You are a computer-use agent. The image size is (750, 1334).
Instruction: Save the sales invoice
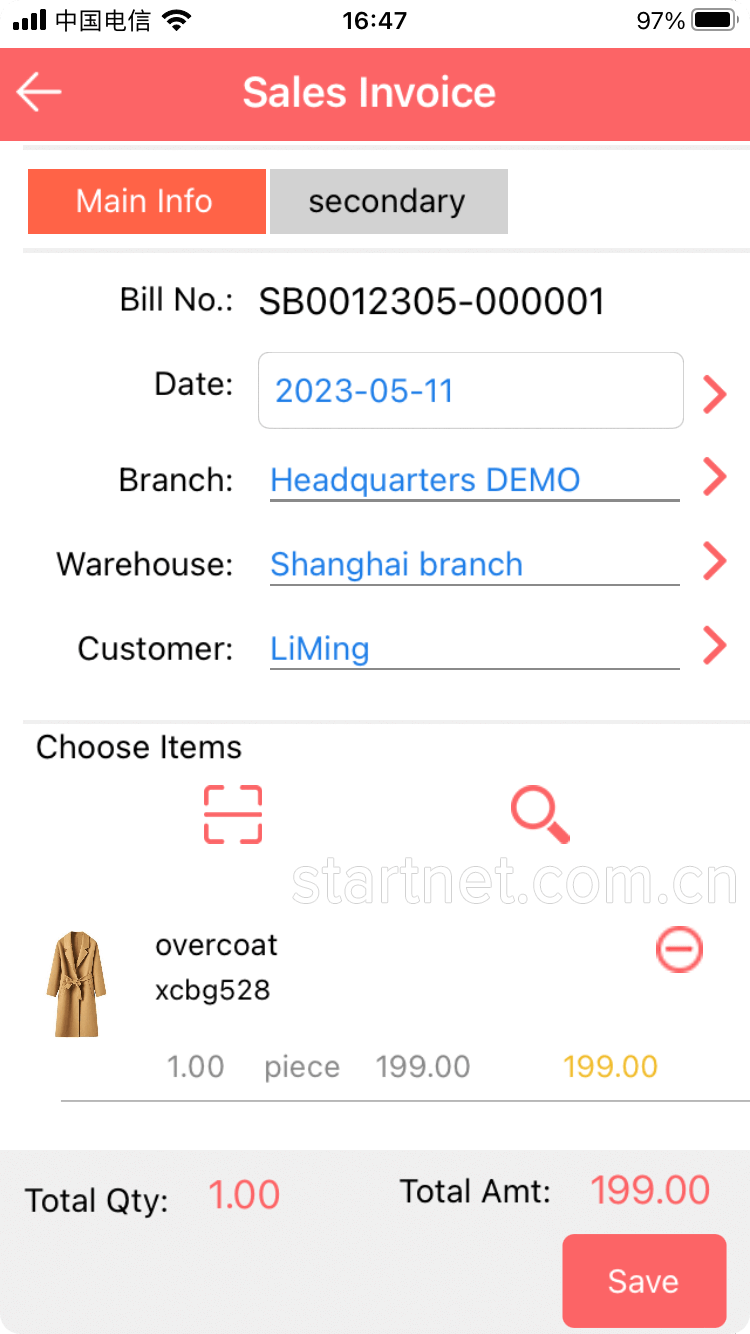(643, 1281)
